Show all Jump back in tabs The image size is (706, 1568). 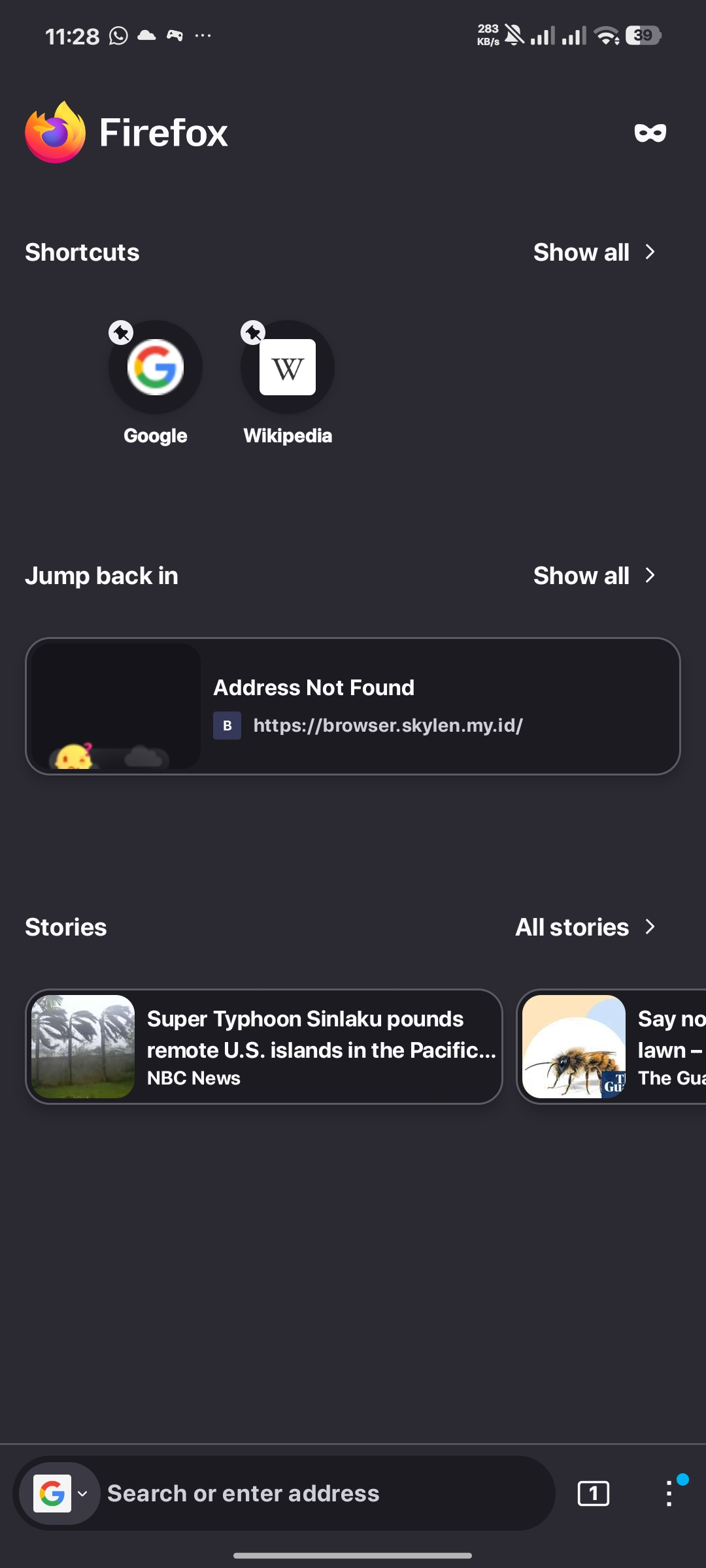594,576
